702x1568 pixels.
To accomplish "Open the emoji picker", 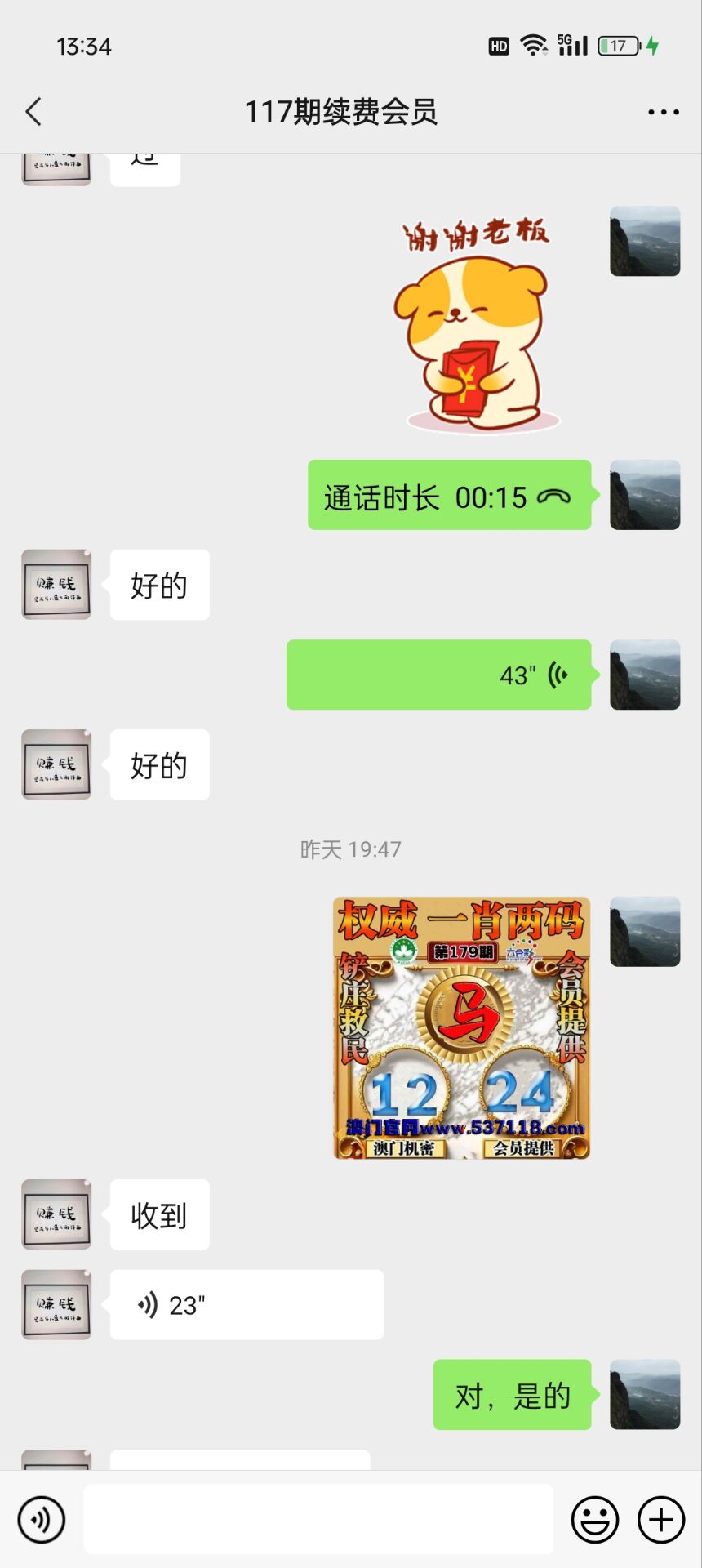I will point(594,1519).
